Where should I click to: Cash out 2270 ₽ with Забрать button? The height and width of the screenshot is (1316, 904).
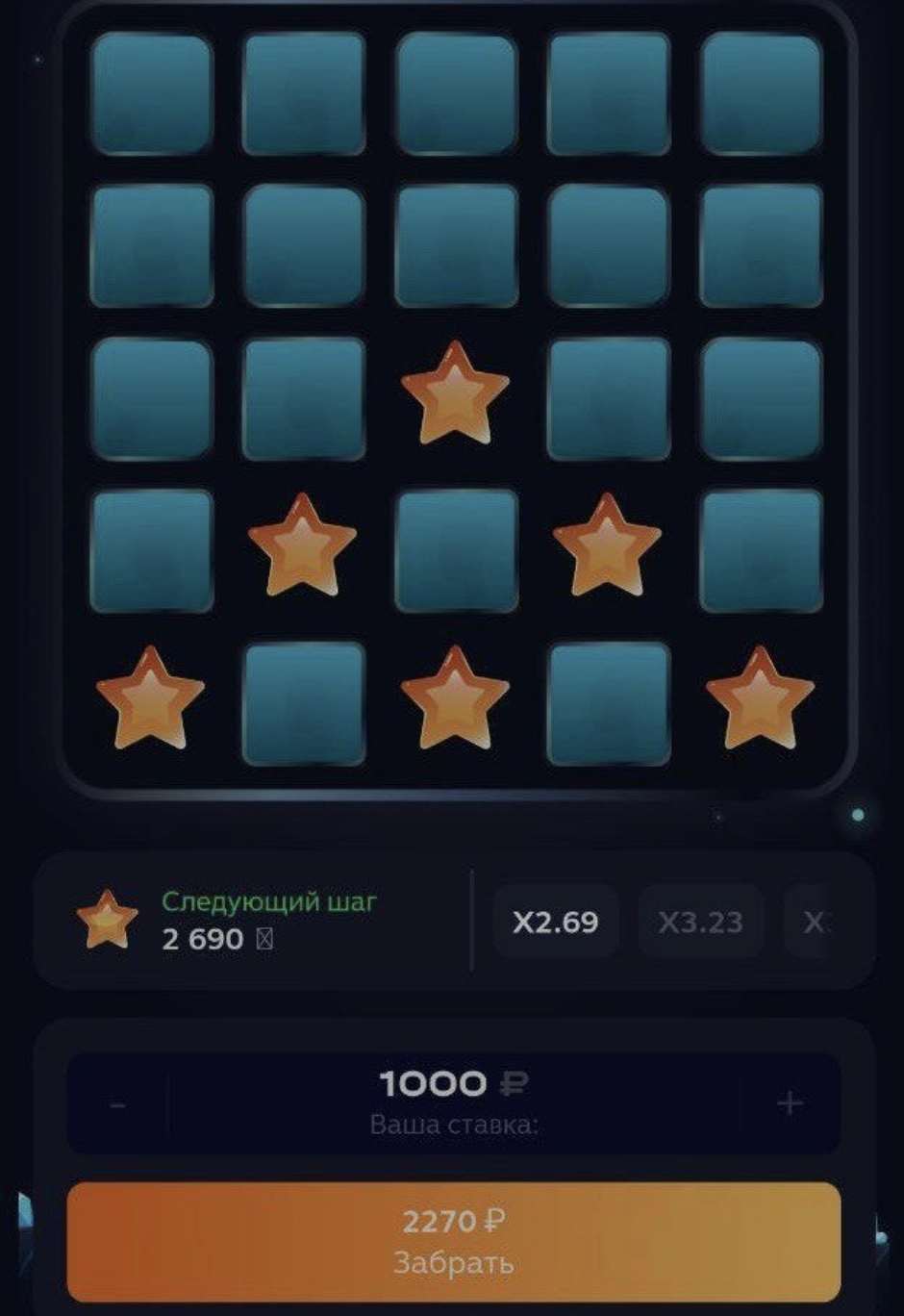(x=453, y=1241)
